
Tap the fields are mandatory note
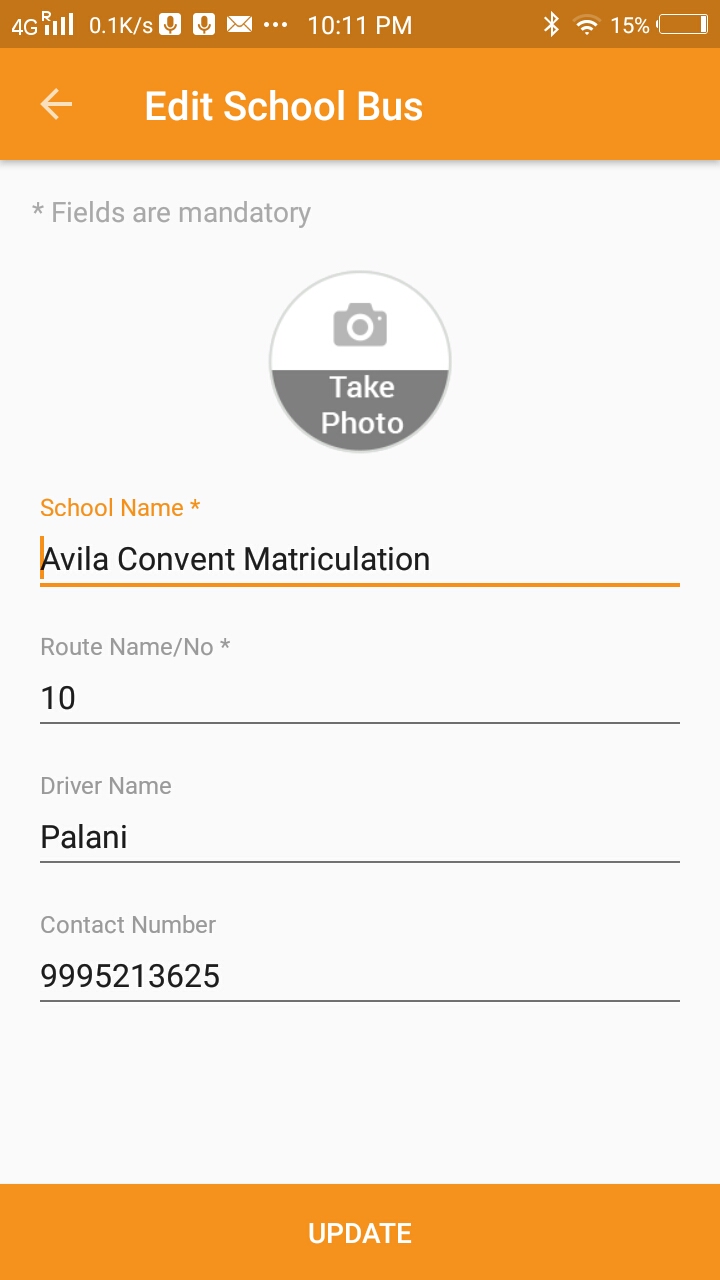[171, 212]
